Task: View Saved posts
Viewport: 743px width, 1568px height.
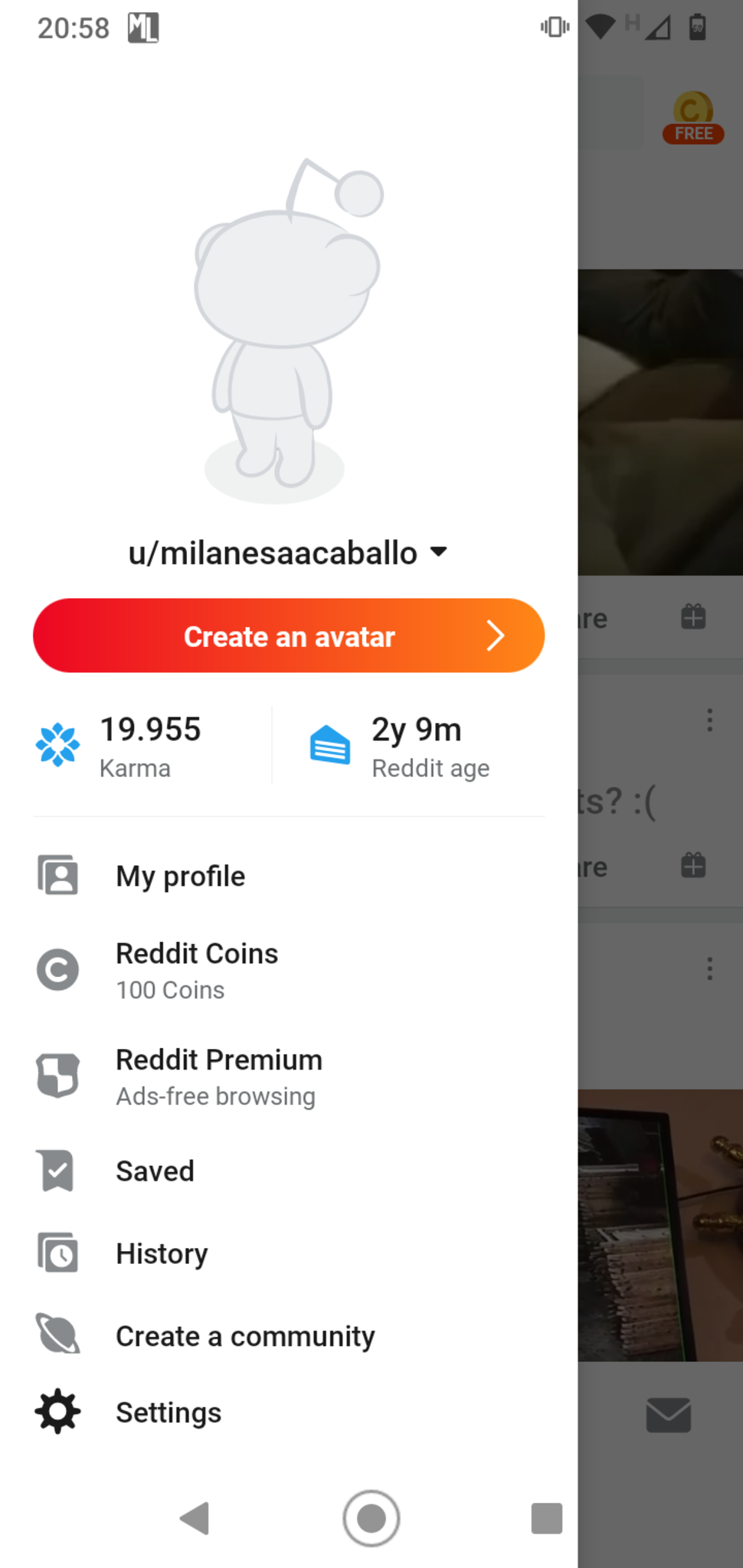Action: pos(155,1171)
